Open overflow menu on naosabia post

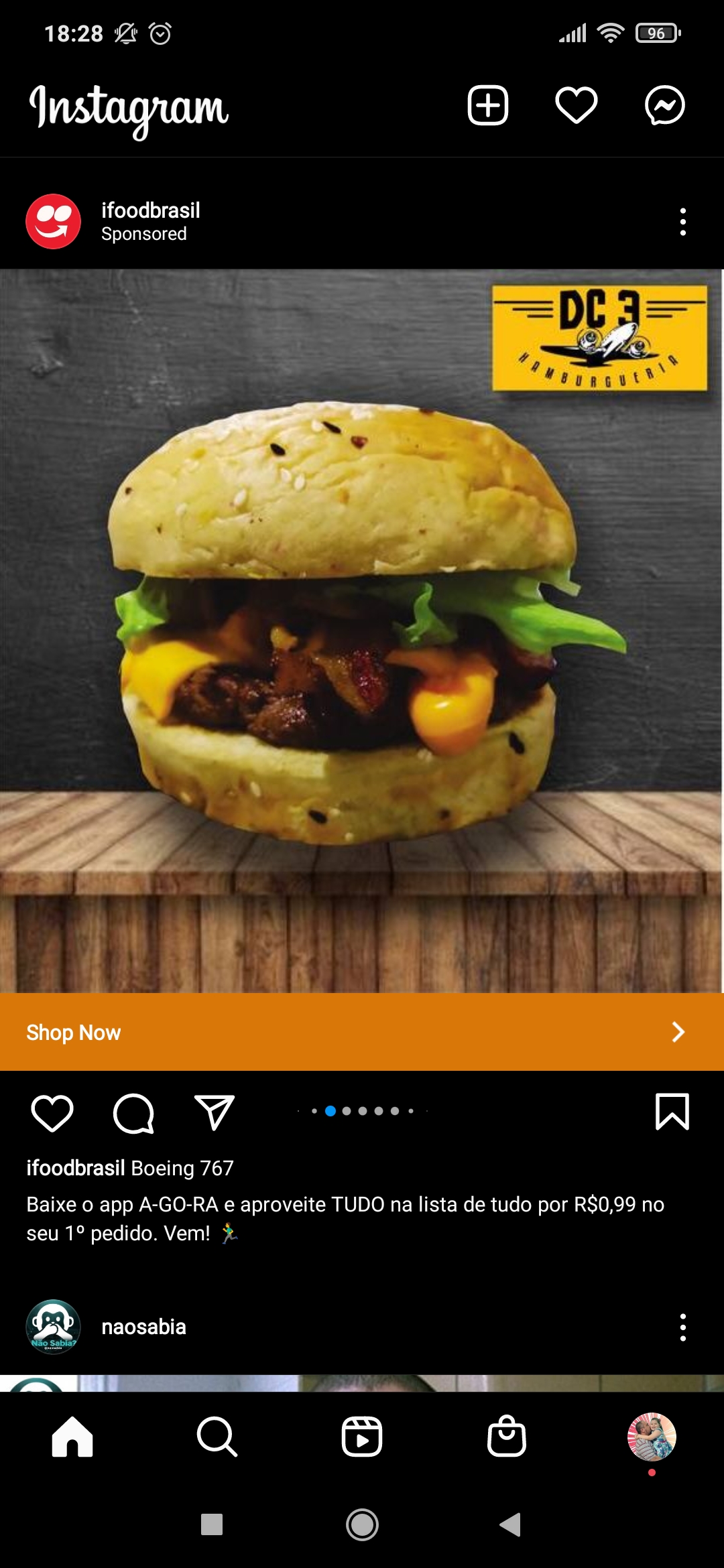(x=682, y=1327)
